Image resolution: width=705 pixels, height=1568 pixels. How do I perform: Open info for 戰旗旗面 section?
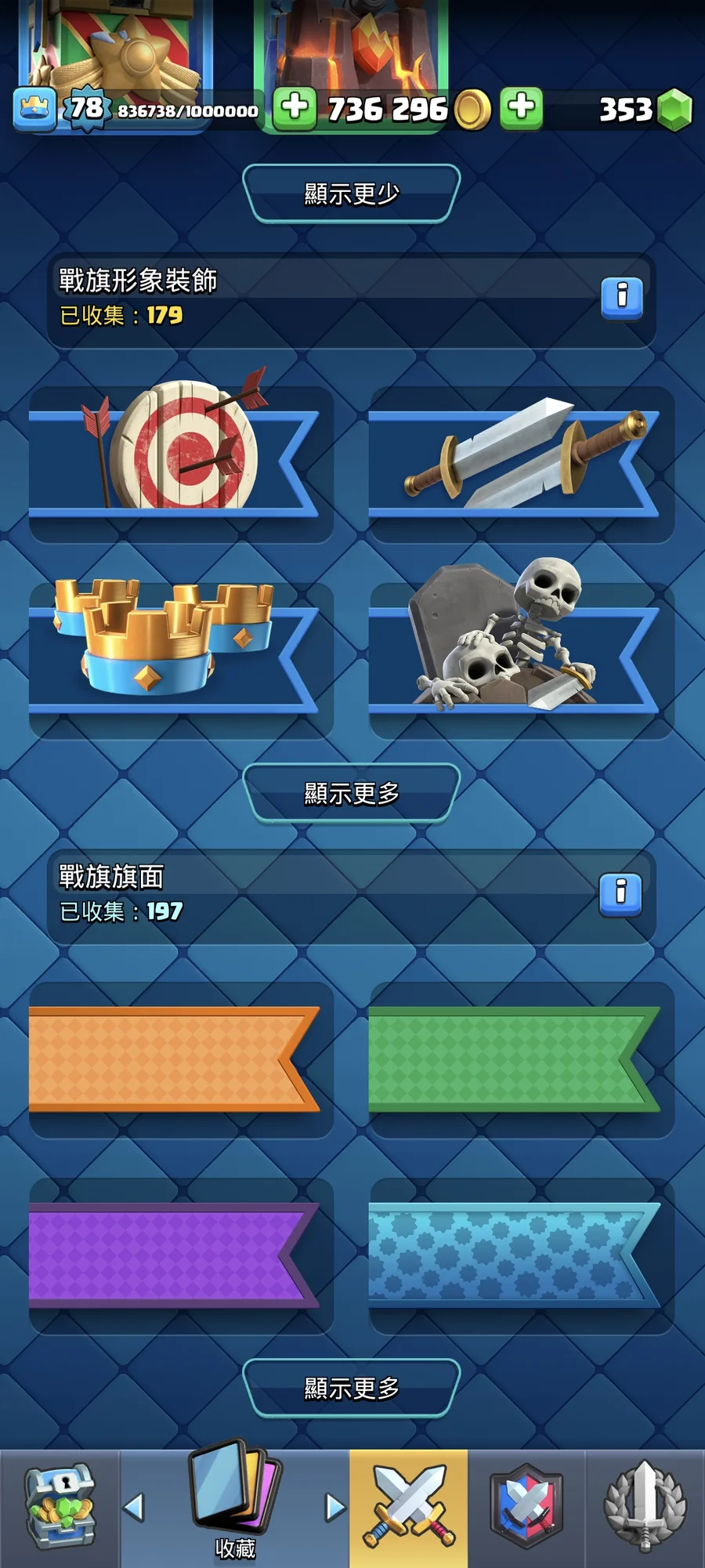coord(620,893)
